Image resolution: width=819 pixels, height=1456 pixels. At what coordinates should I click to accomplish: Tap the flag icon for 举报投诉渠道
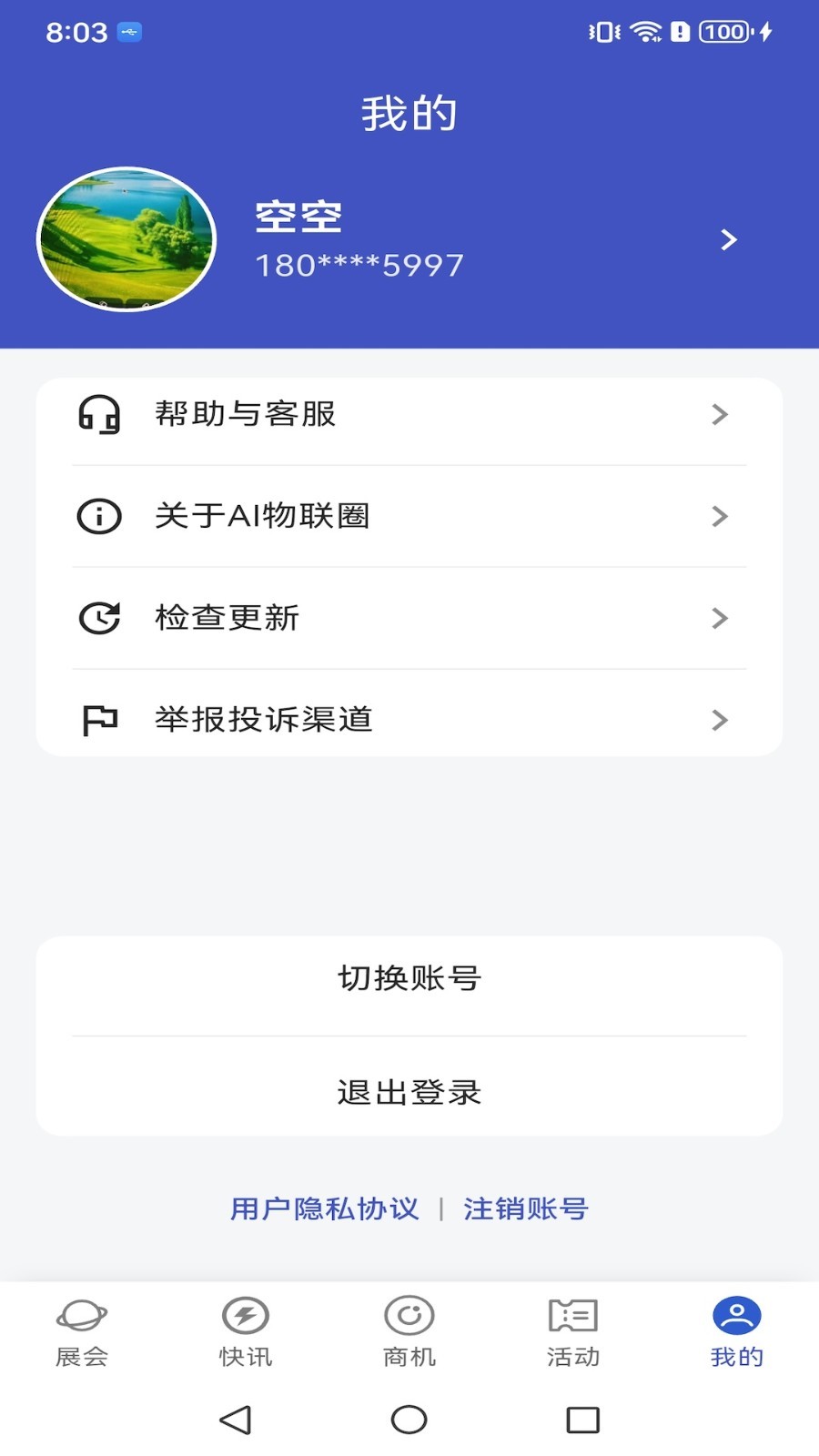coord(98,720)
